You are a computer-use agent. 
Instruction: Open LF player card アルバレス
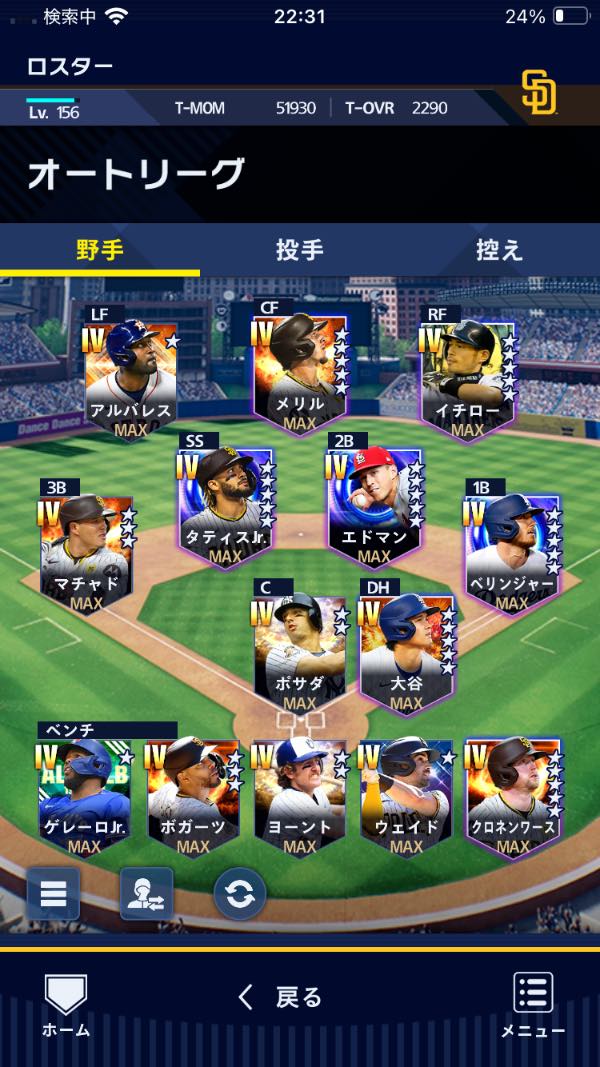131,380
